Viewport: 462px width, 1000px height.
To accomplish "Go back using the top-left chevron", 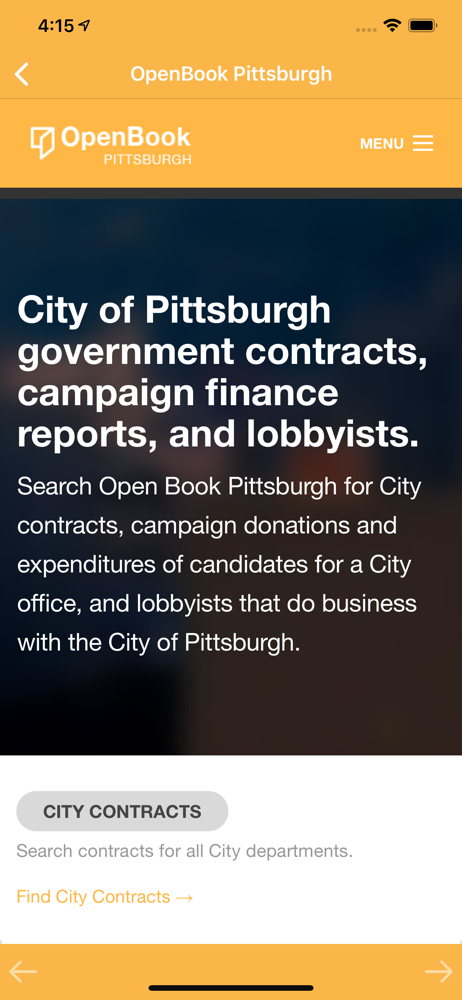I will pyautogui.click(x=22, y=74).
